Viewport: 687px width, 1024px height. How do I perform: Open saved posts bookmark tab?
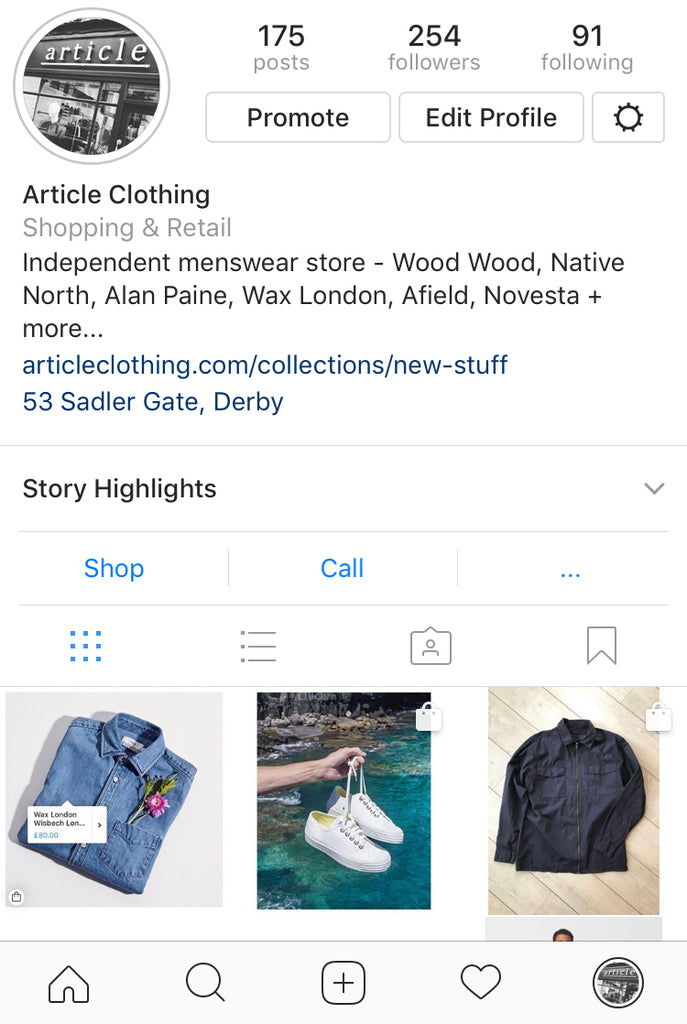pos(601,646)
